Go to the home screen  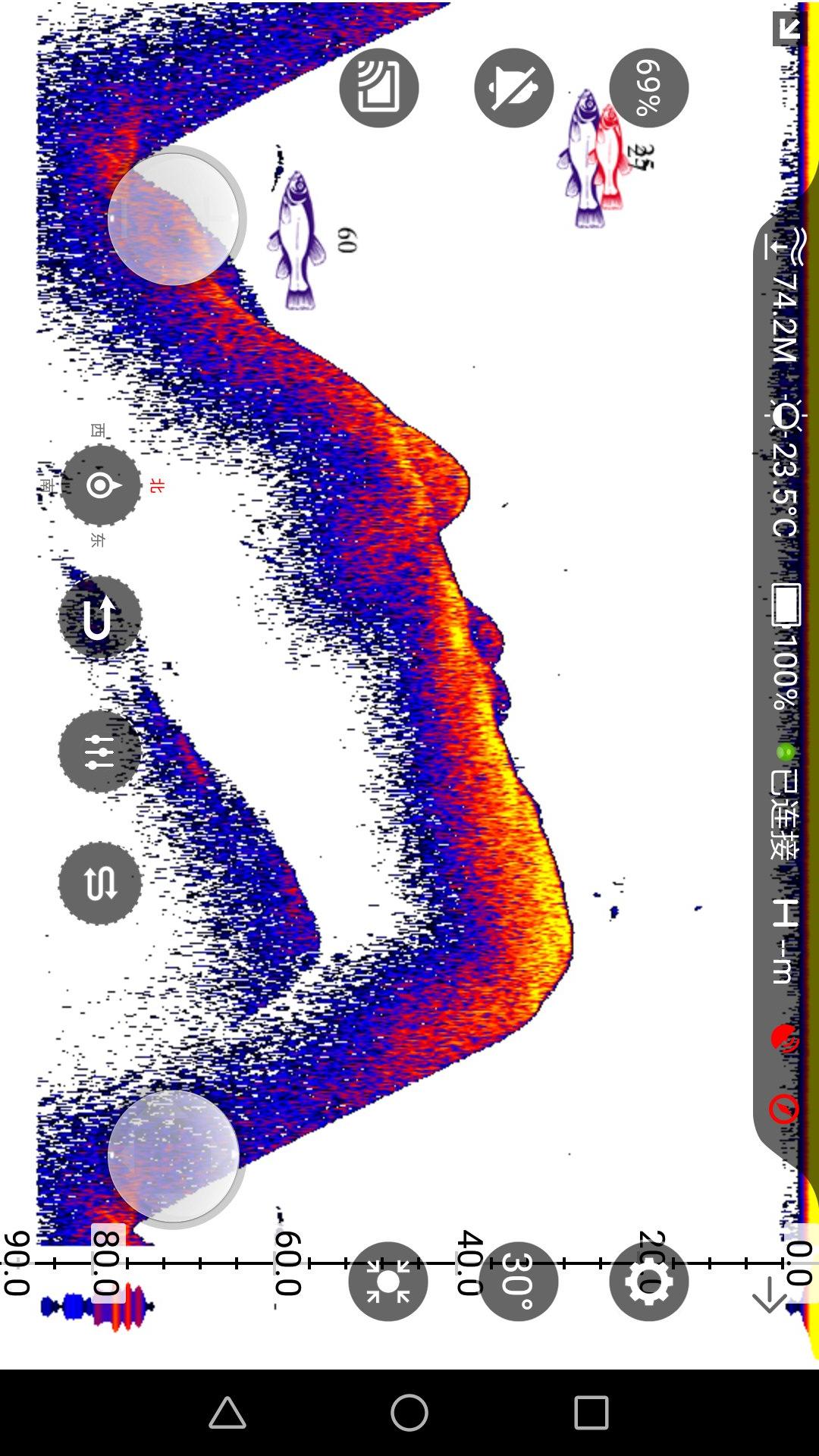click(x=409, y=1413)
